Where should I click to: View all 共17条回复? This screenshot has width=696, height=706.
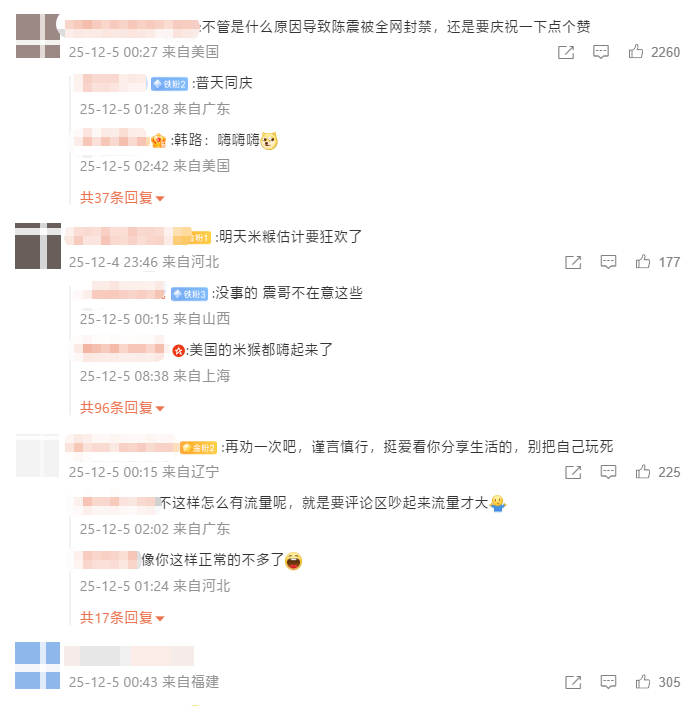tap(122, 617)
